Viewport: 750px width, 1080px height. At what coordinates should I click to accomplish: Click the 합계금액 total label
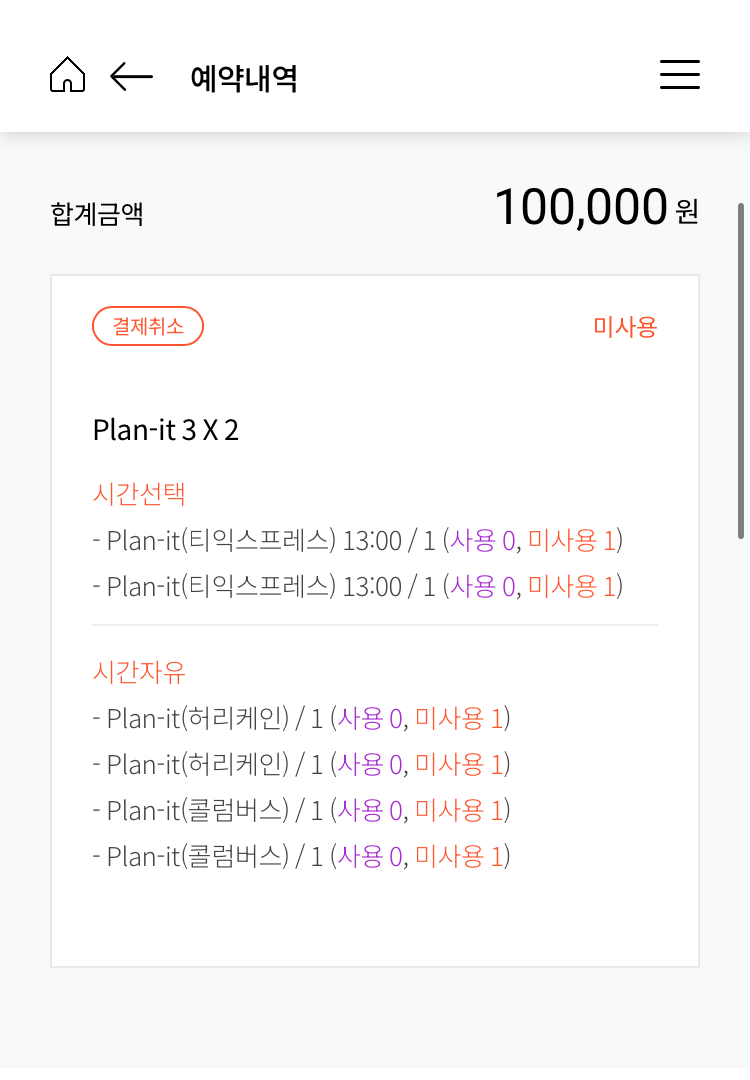[x=96, y=213]
